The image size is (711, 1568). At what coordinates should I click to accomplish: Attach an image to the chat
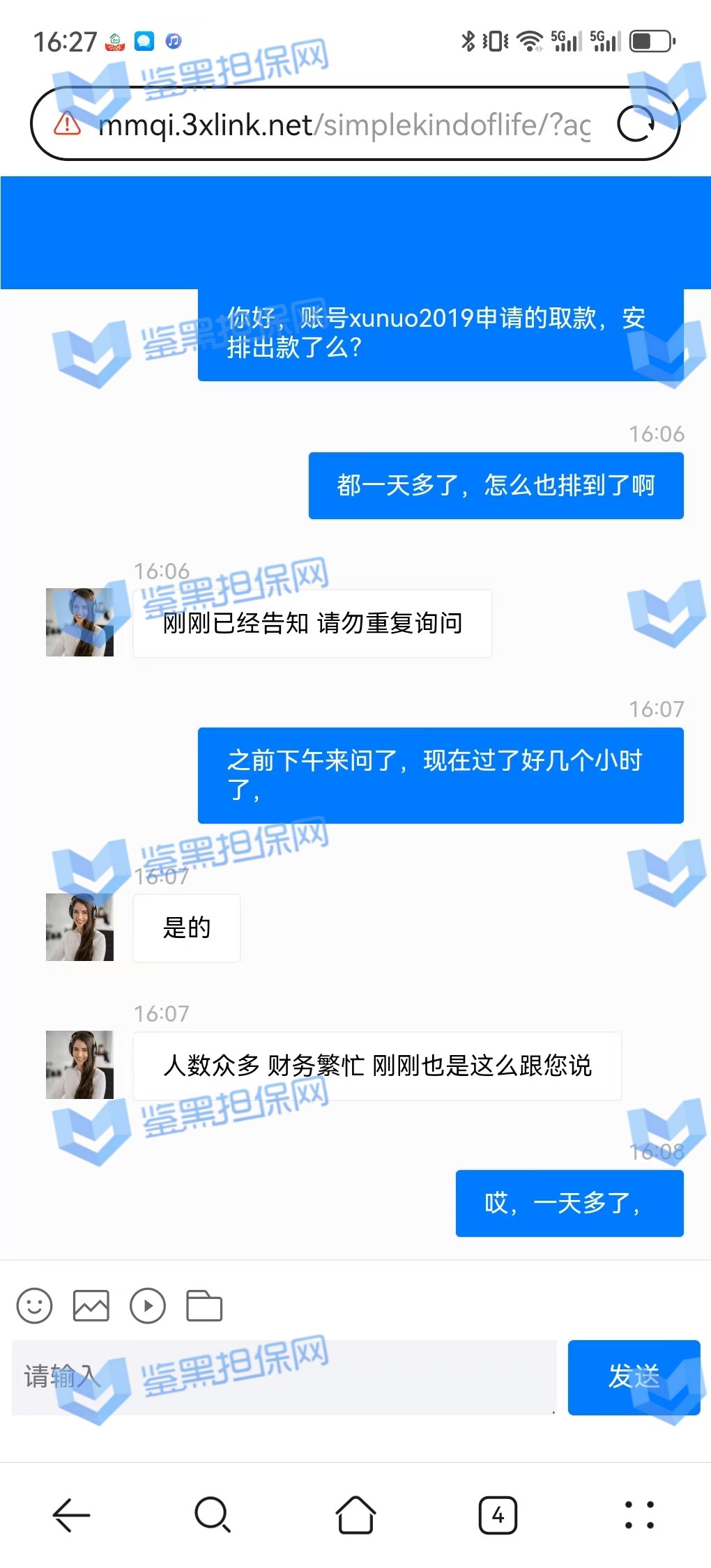coord(91,1305)
